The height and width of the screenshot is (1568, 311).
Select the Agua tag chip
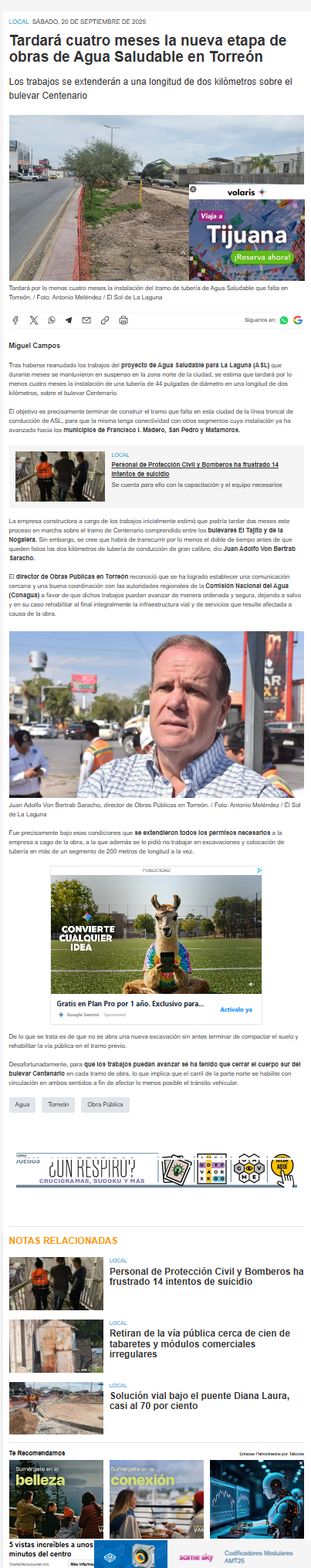[x=22, y=1104]
